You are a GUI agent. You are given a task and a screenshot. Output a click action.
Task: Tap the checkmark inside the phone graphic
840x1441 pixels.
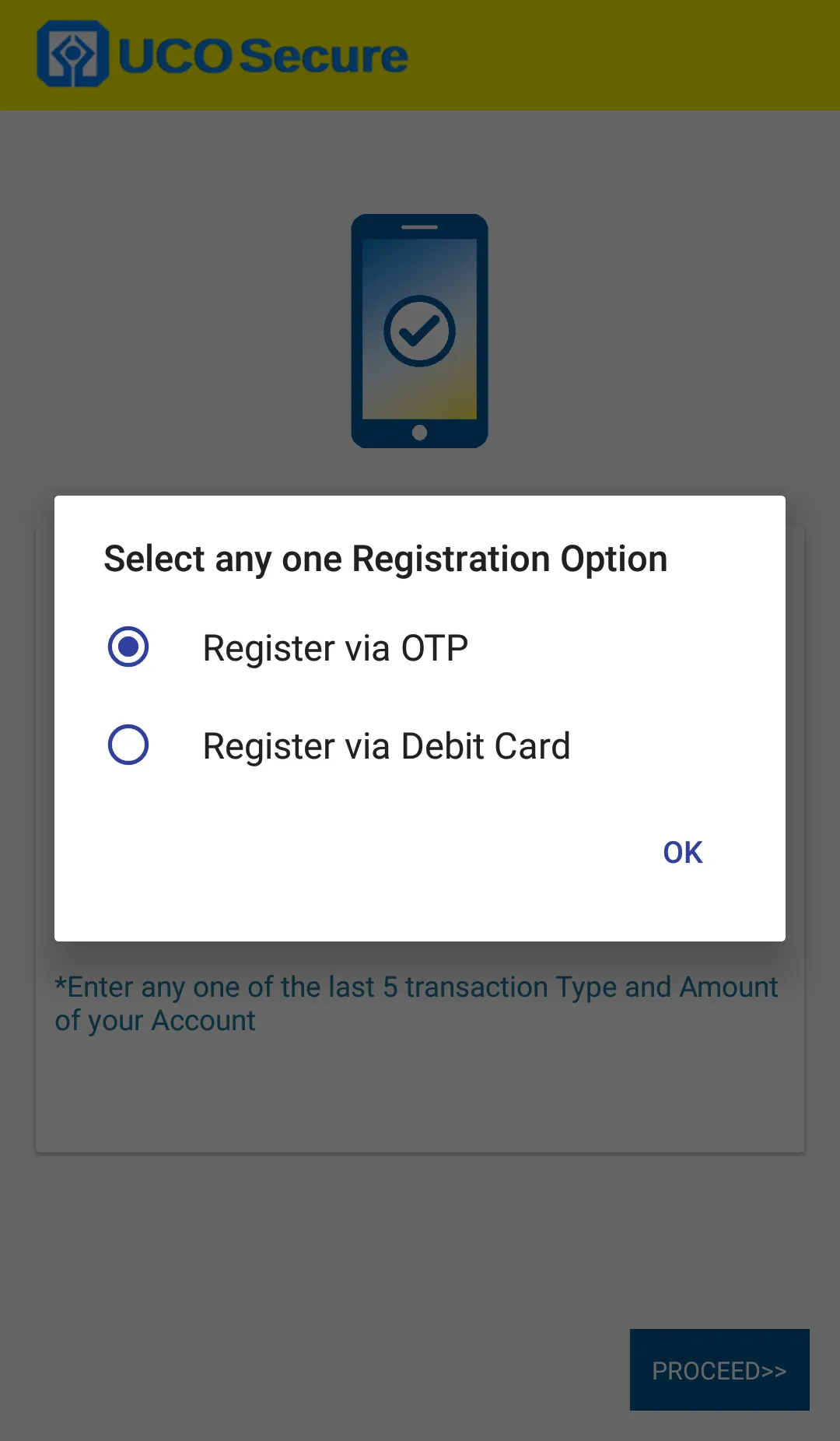coord(419,330)
